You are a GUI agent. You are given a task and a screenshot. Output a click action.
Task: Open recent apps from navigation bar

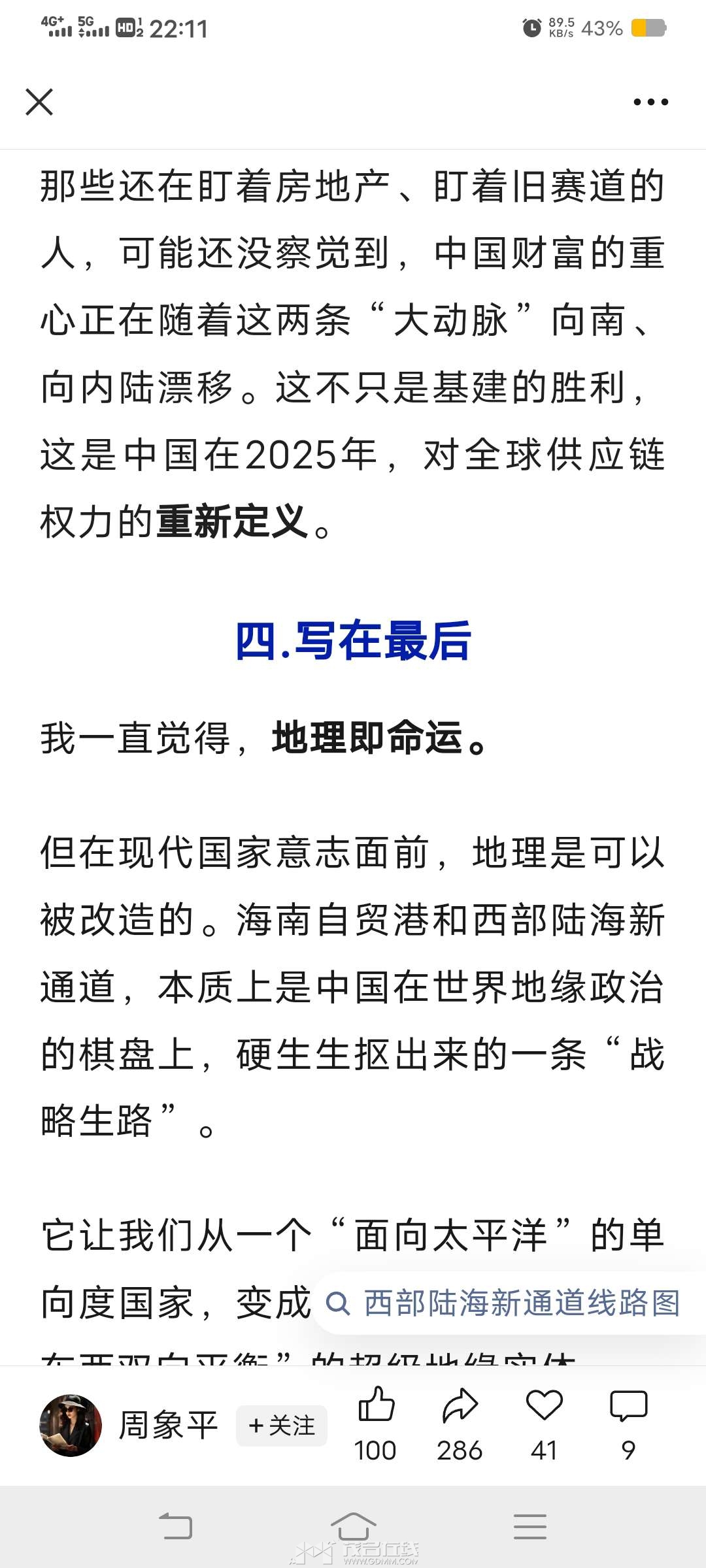pyautogui.click(x=529, y=1526)
